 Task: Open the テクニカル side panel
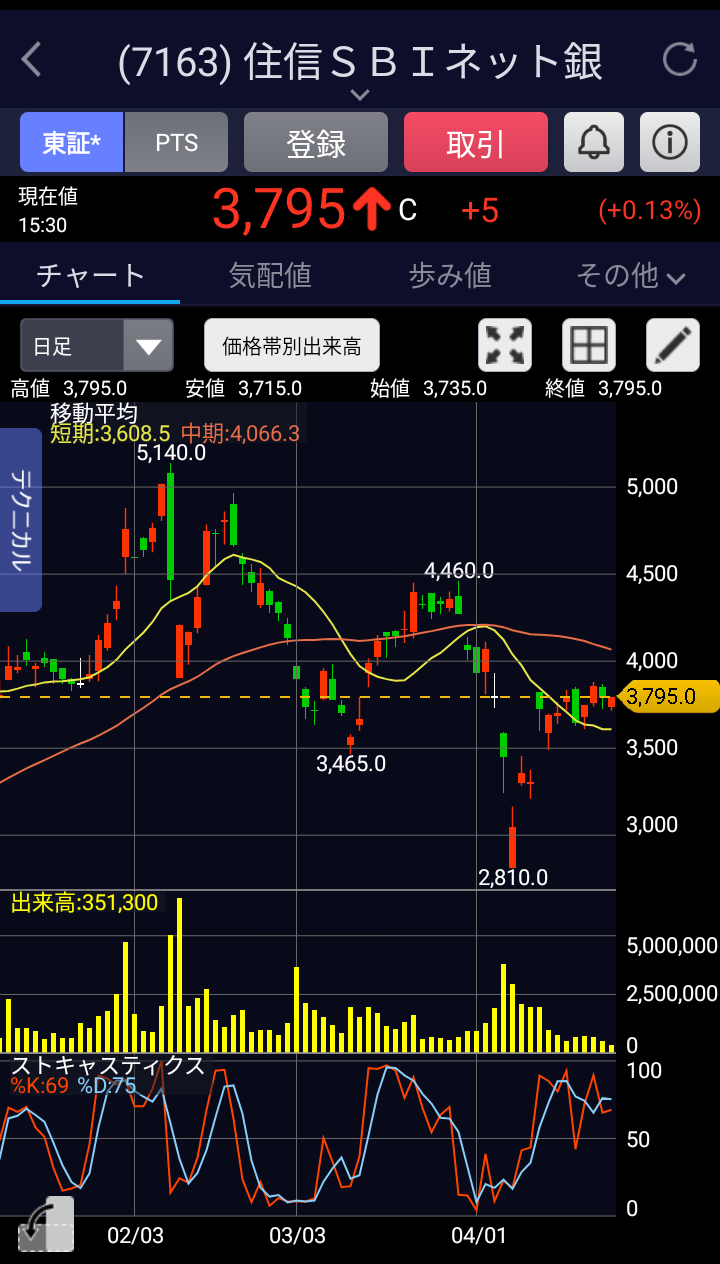tap(20, 520)
